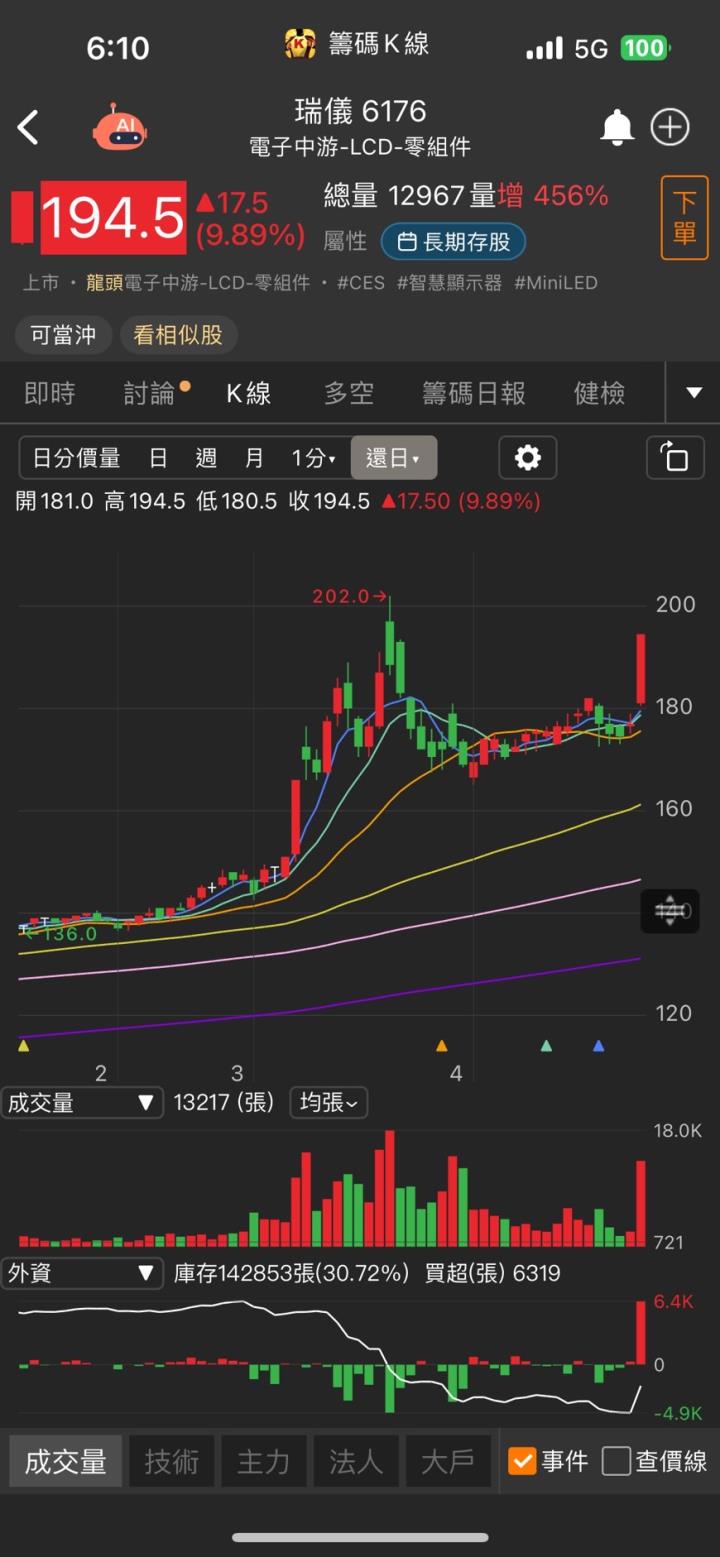Open the AI assistant robot icon

pos(119,128)
